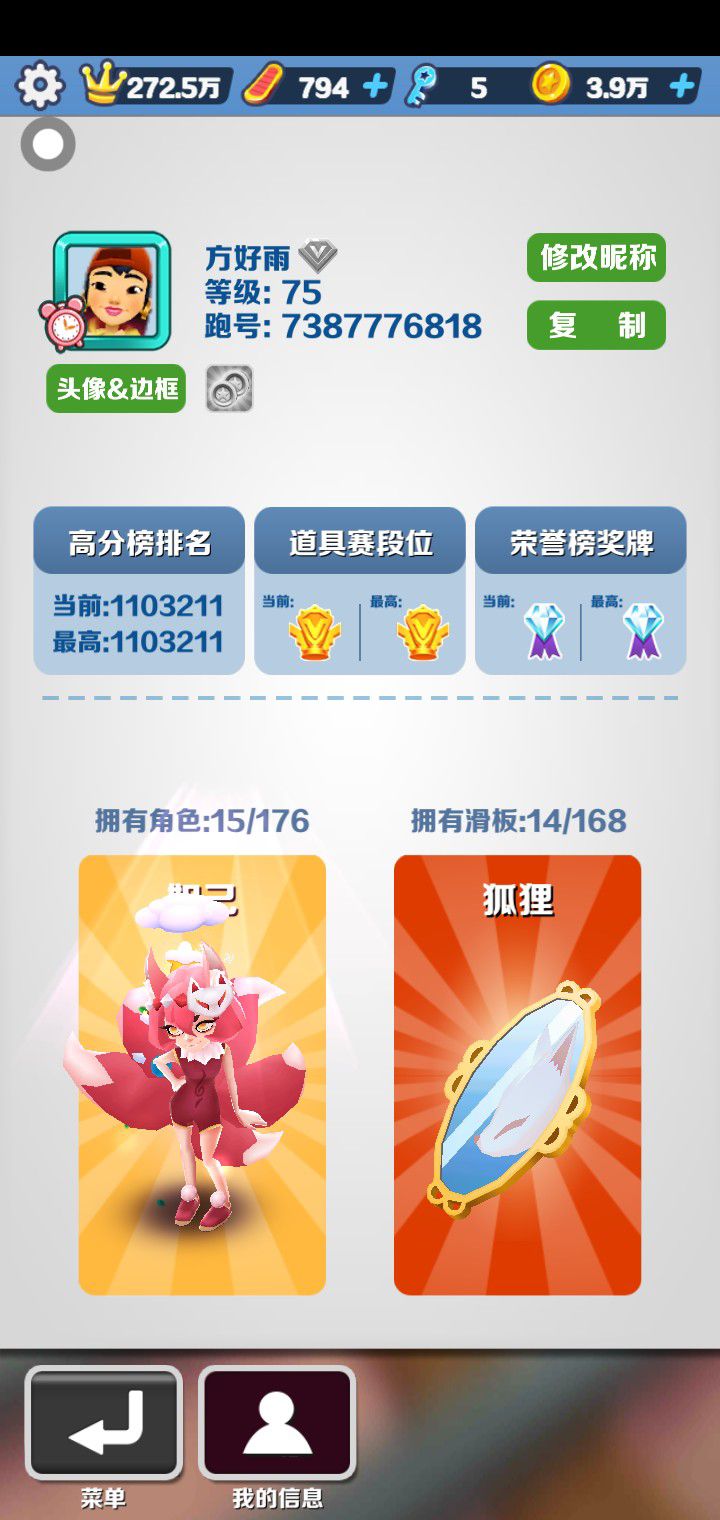Tap the plus next to 3.9万 coins
Screen dimensions: 720x1520
click(682, 87)
